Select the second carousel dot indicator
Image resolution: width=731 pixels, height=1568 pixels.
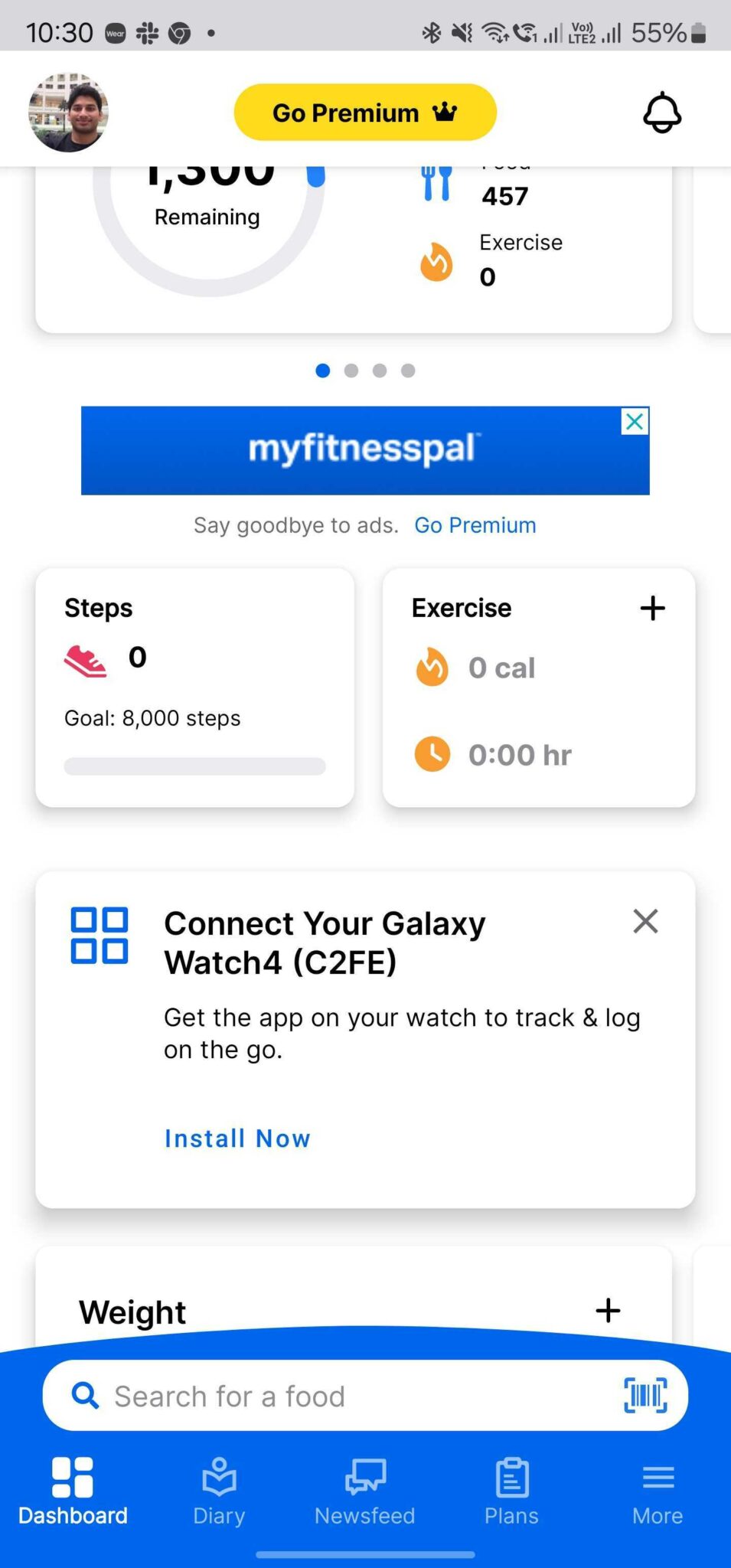point(351,371)
